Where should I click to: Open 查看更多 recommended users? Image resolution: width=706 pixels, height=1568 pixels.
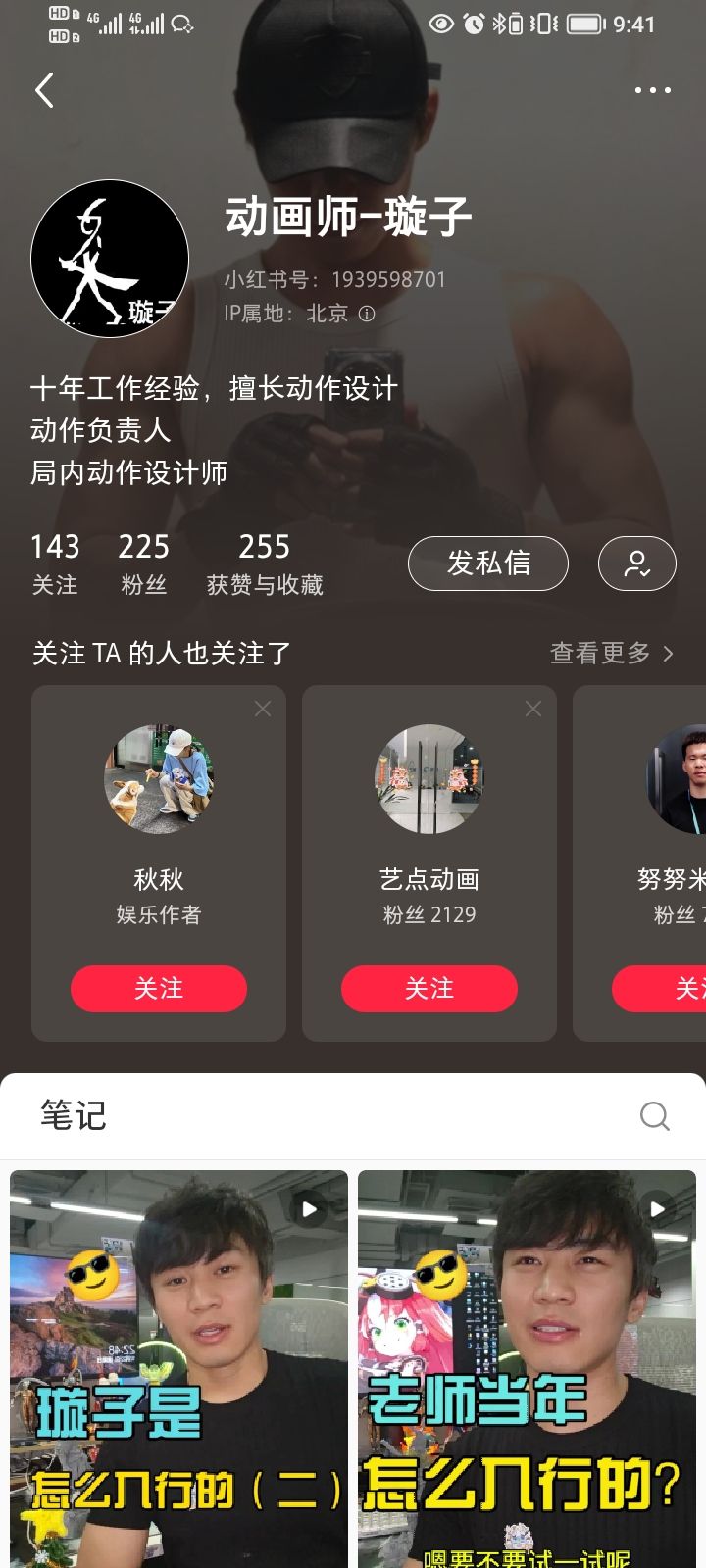point(611,653)
